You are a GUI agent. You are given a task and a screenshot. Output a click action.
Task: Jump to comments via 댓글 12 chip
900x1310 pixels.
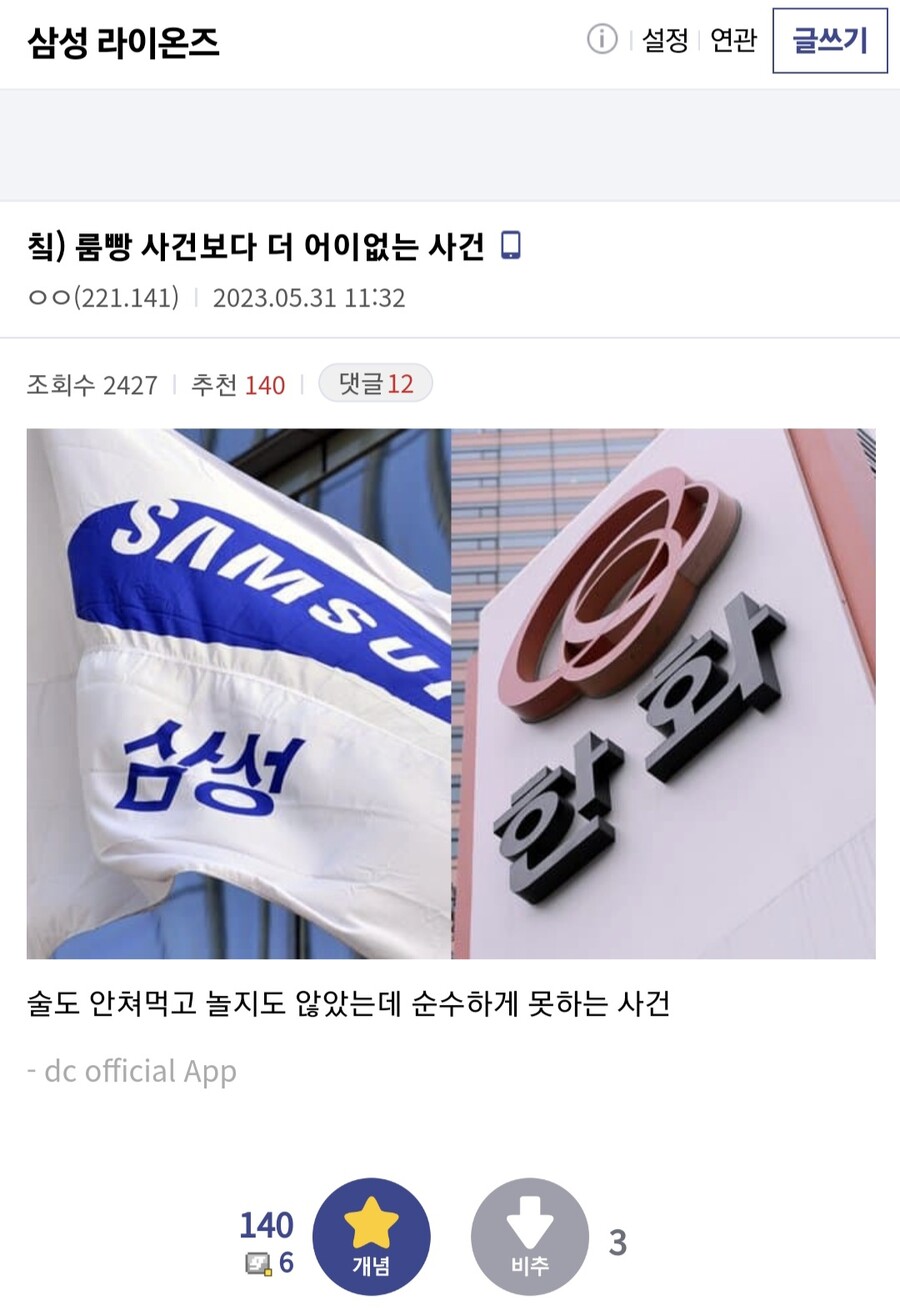[375, 384]
